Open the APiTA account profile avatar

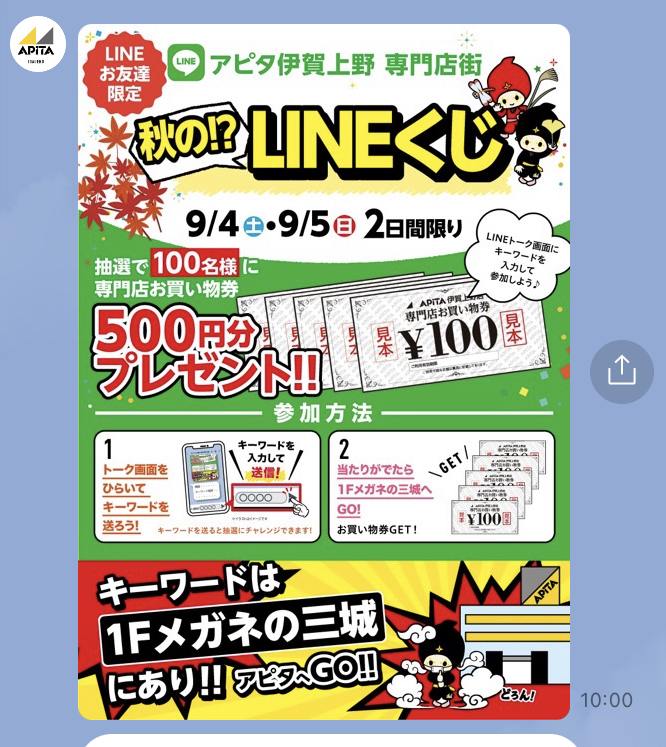[37, 45]
